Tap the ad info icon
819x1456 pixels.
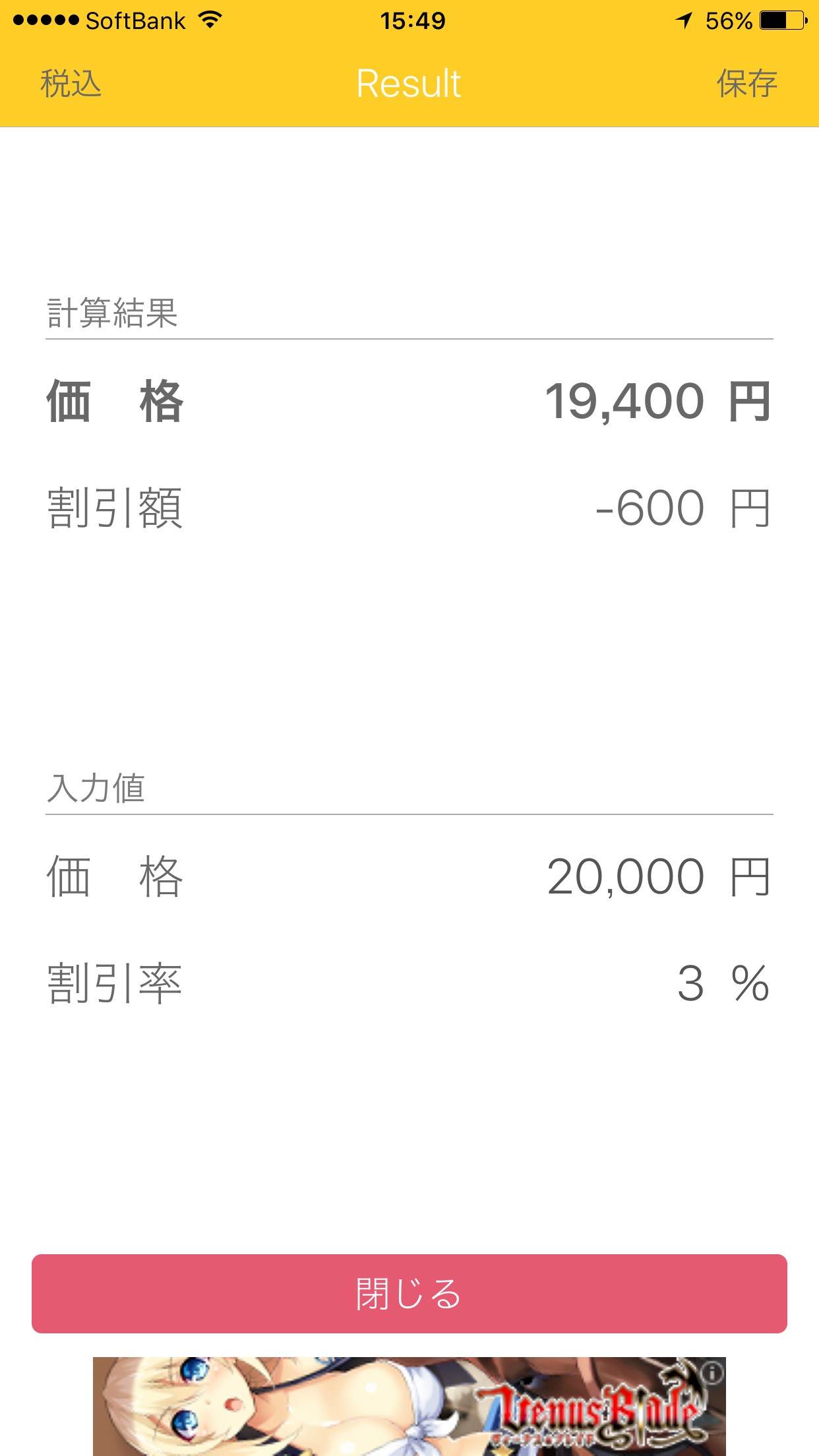pos(712,1373)
